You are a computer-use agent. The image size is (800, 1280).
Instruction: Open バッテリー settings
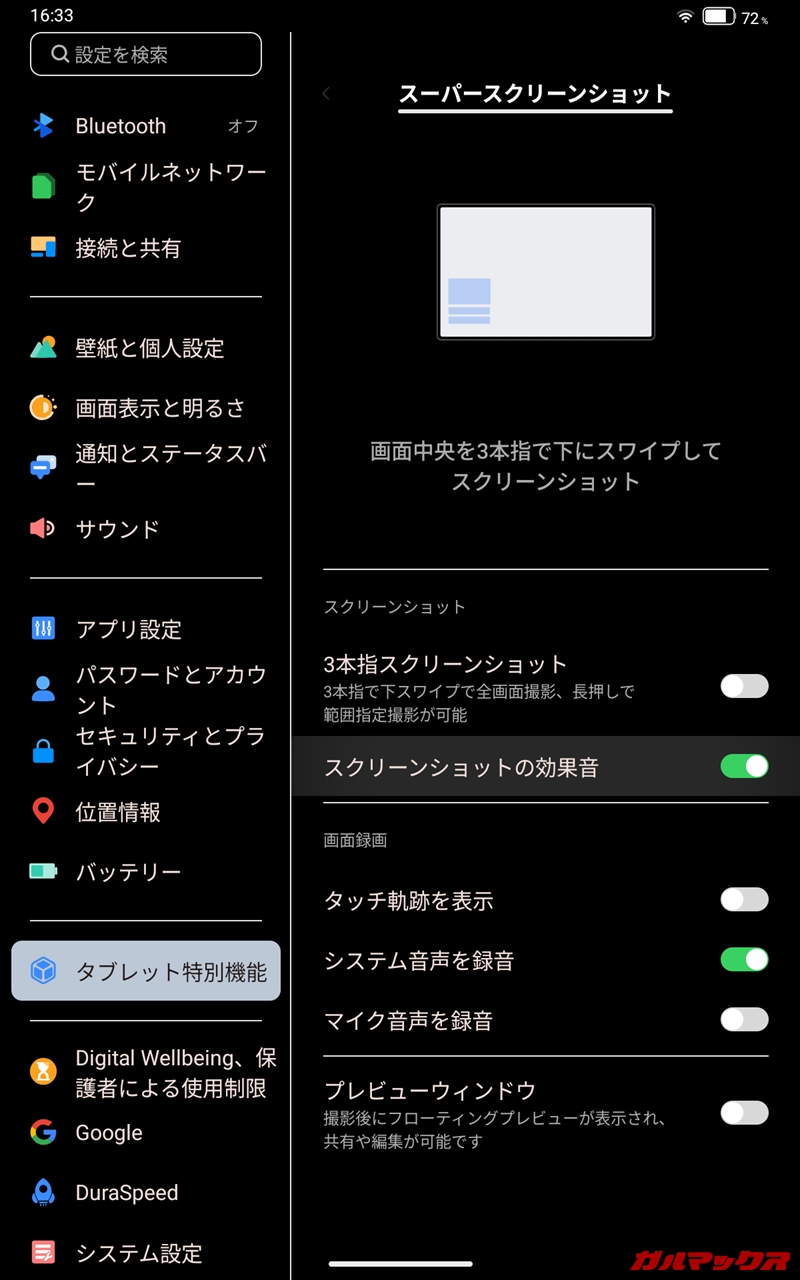coord(146,872)
